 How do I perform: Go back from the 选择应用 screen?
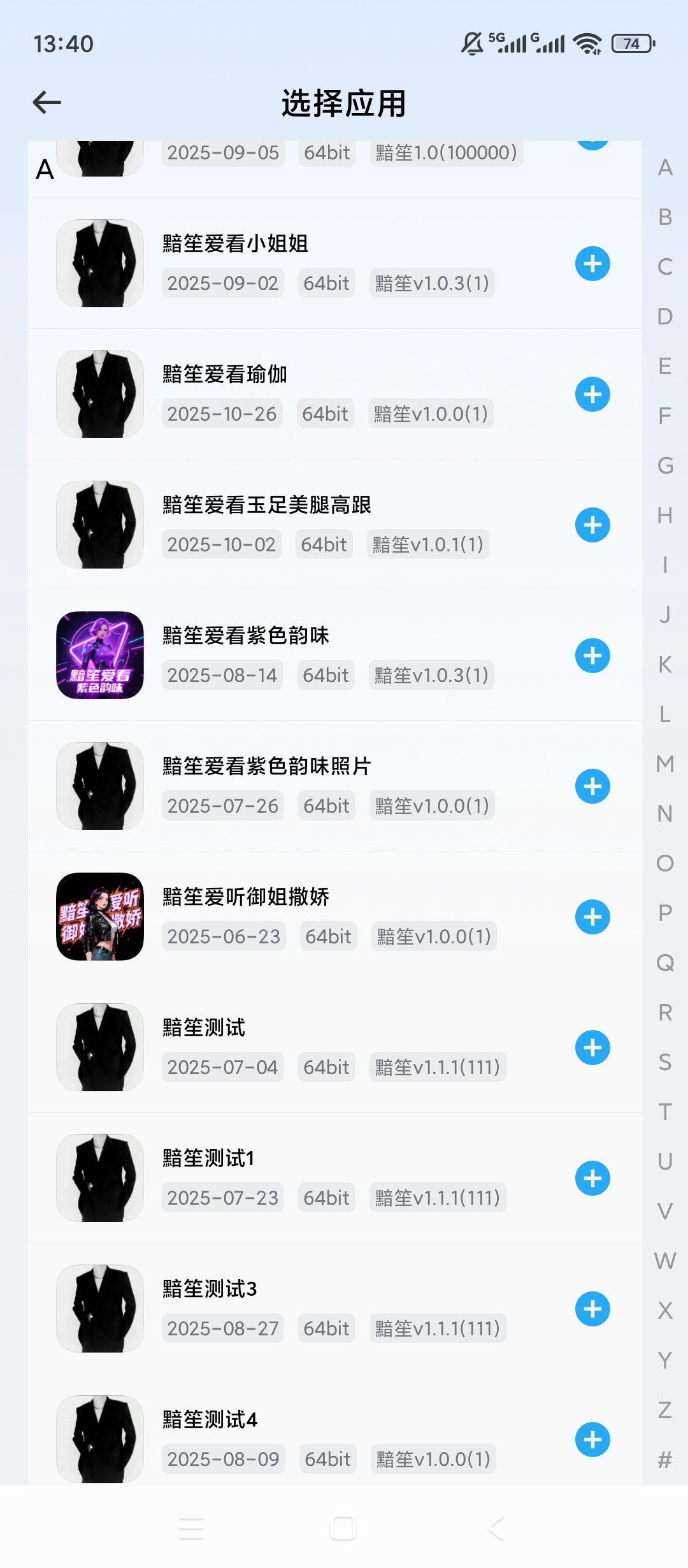pos(47,102)
